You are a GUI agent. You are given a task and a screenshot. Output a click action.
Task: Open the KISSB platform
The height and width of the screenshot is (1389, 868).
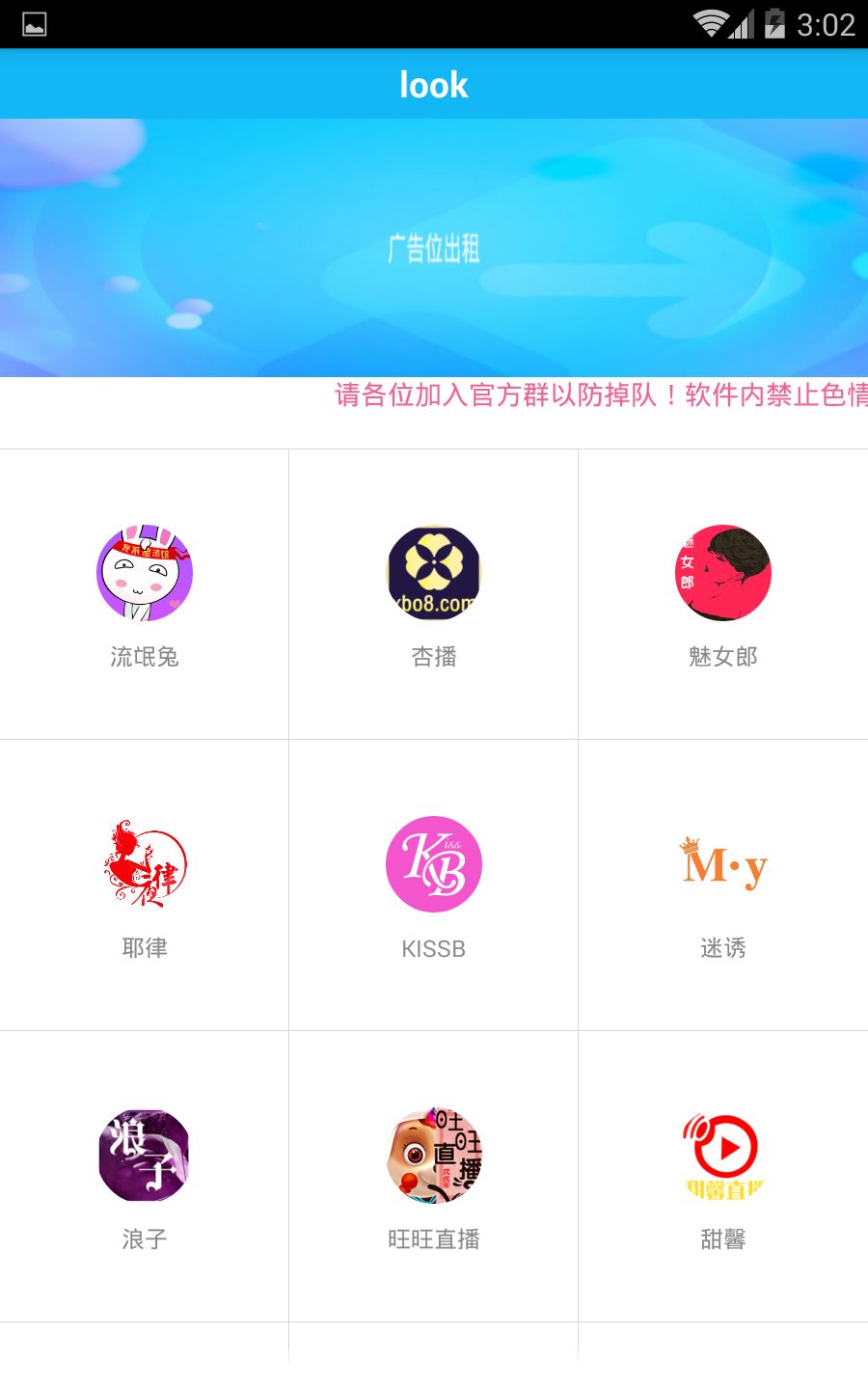coord(434,885)
